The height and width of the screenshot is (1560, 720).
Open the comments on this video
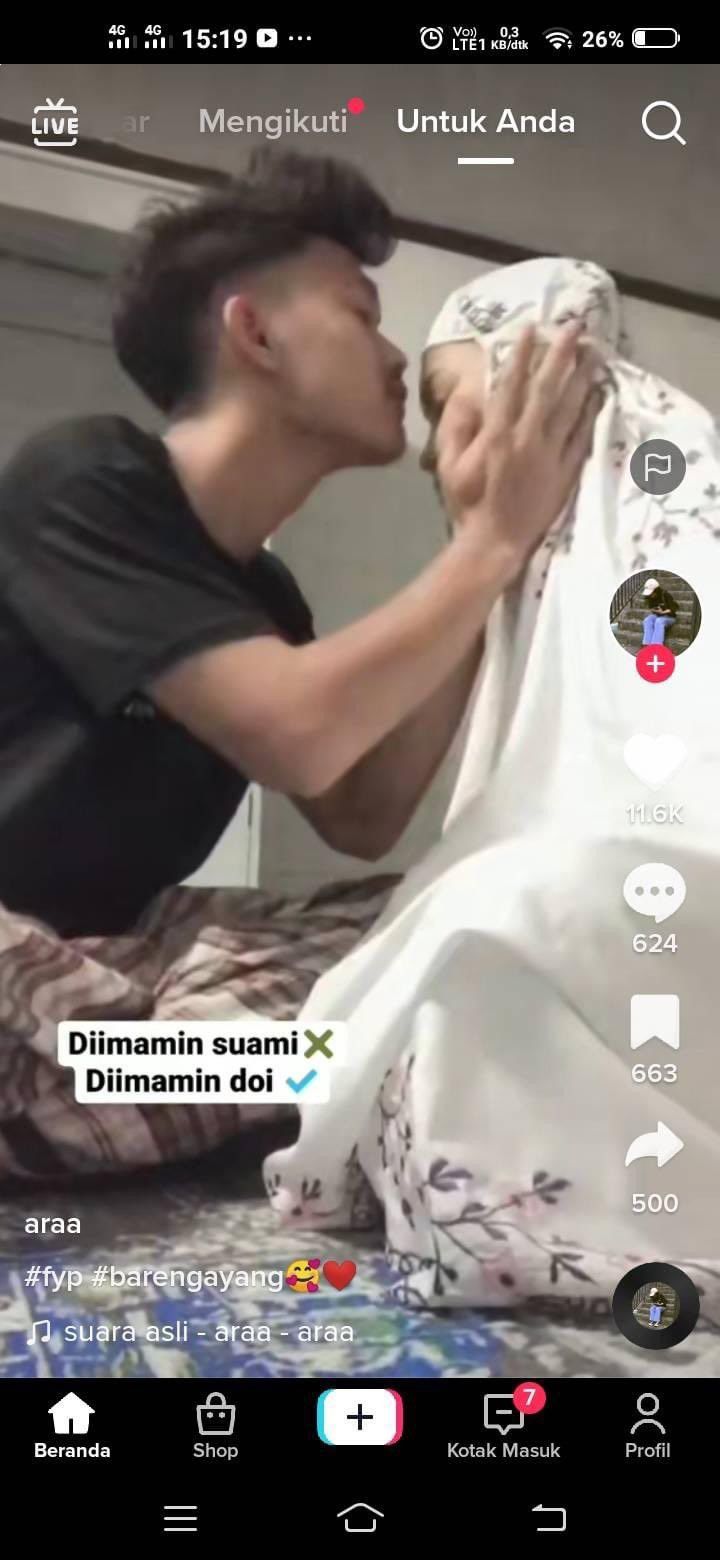coord(655,892)
